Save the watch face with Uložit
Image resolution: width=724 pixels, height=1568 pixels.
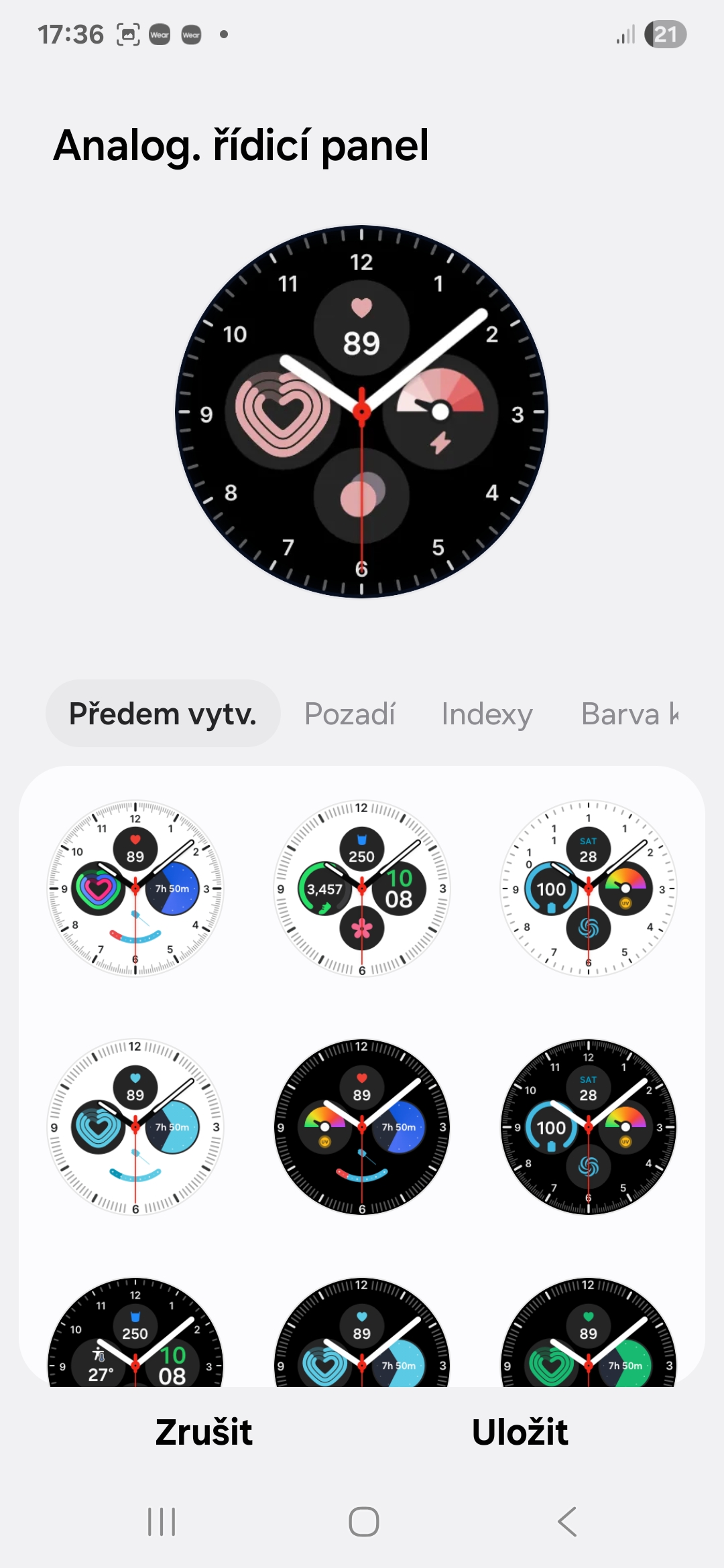click(520, 1432)
